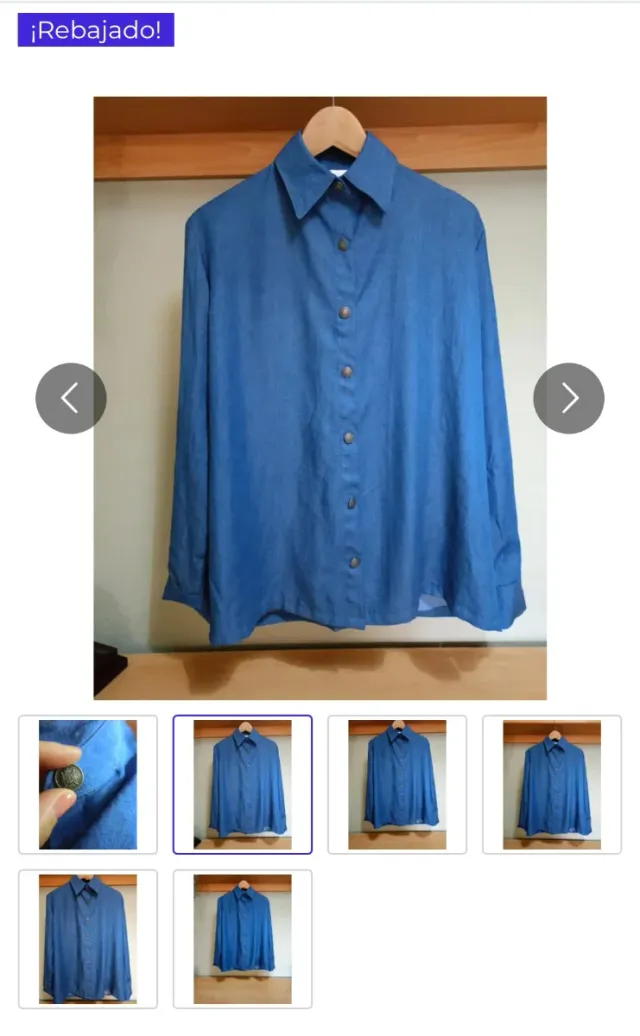Screen dimensions: 640x1036
Task: Show the previous product photo
Action: [70, 398]
